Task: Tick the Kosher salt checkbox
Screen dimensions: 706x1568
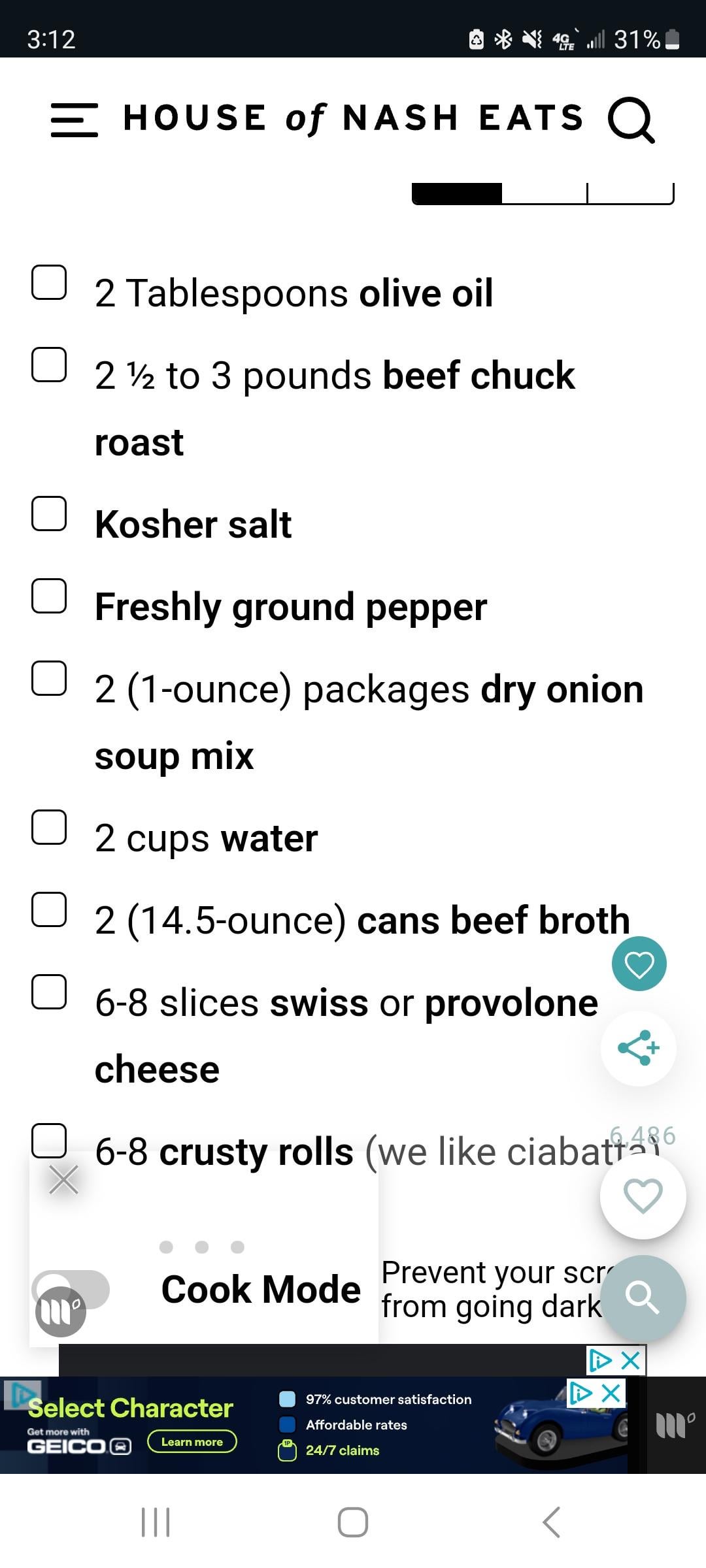Action: click(49, 514)
